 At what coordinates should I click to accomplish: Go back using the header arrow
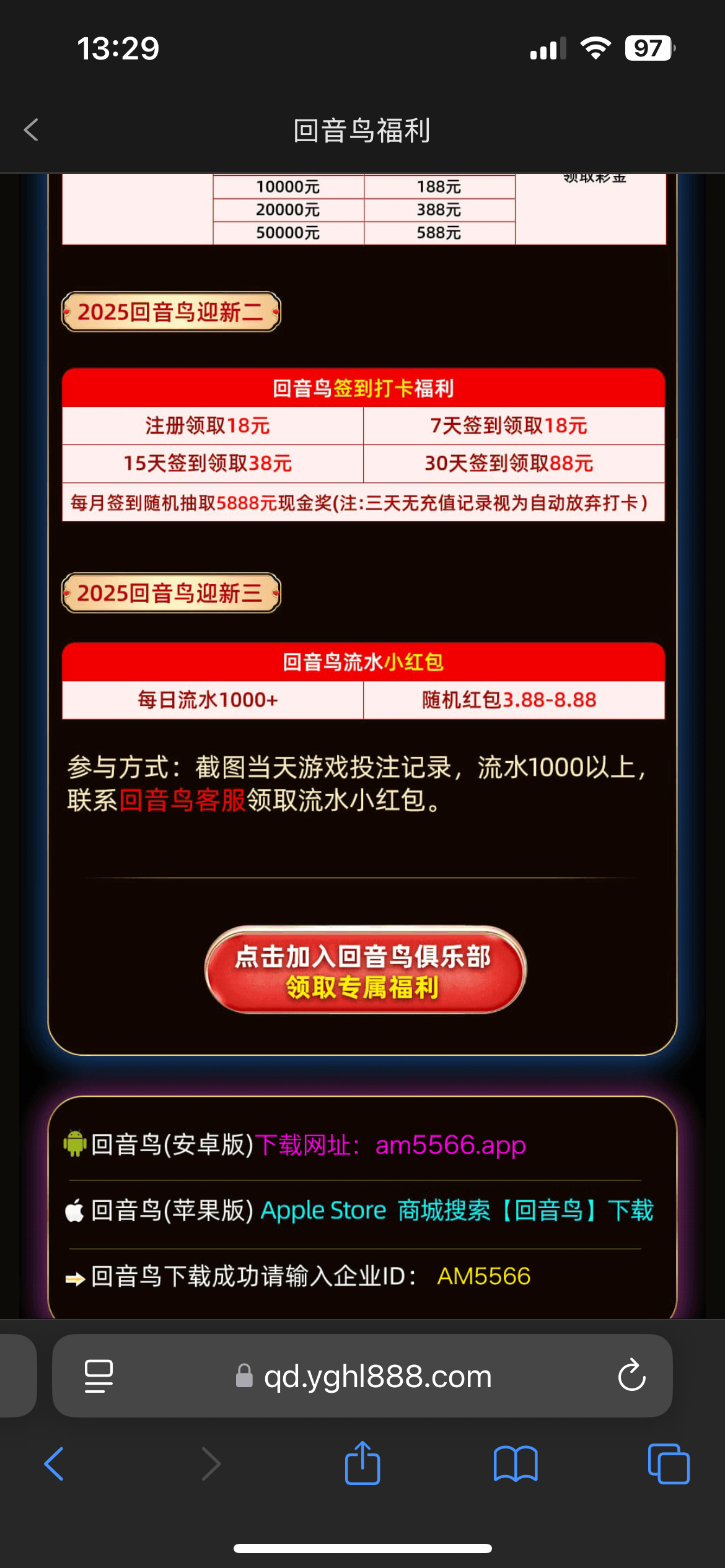click(x=31, y=130)
